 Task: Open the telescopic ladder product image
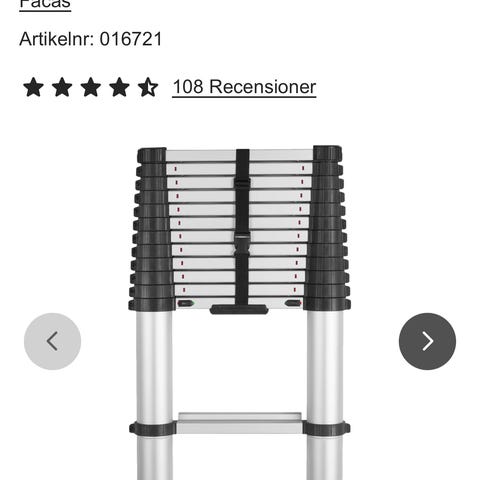pos(239,312)
